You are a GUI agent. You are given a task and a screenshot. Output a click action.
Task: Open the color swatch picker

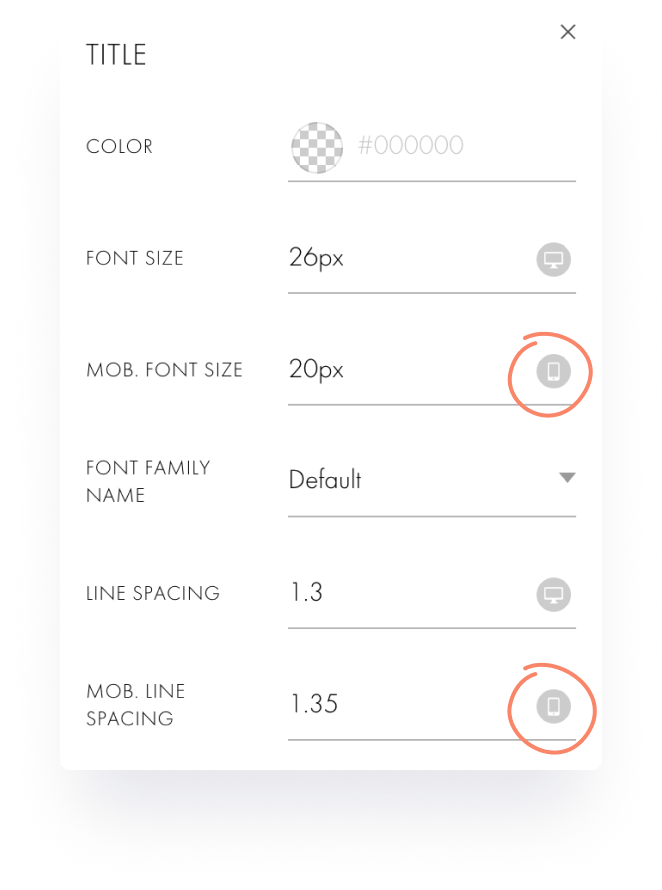pyautogui.click(x=316, y=147)
